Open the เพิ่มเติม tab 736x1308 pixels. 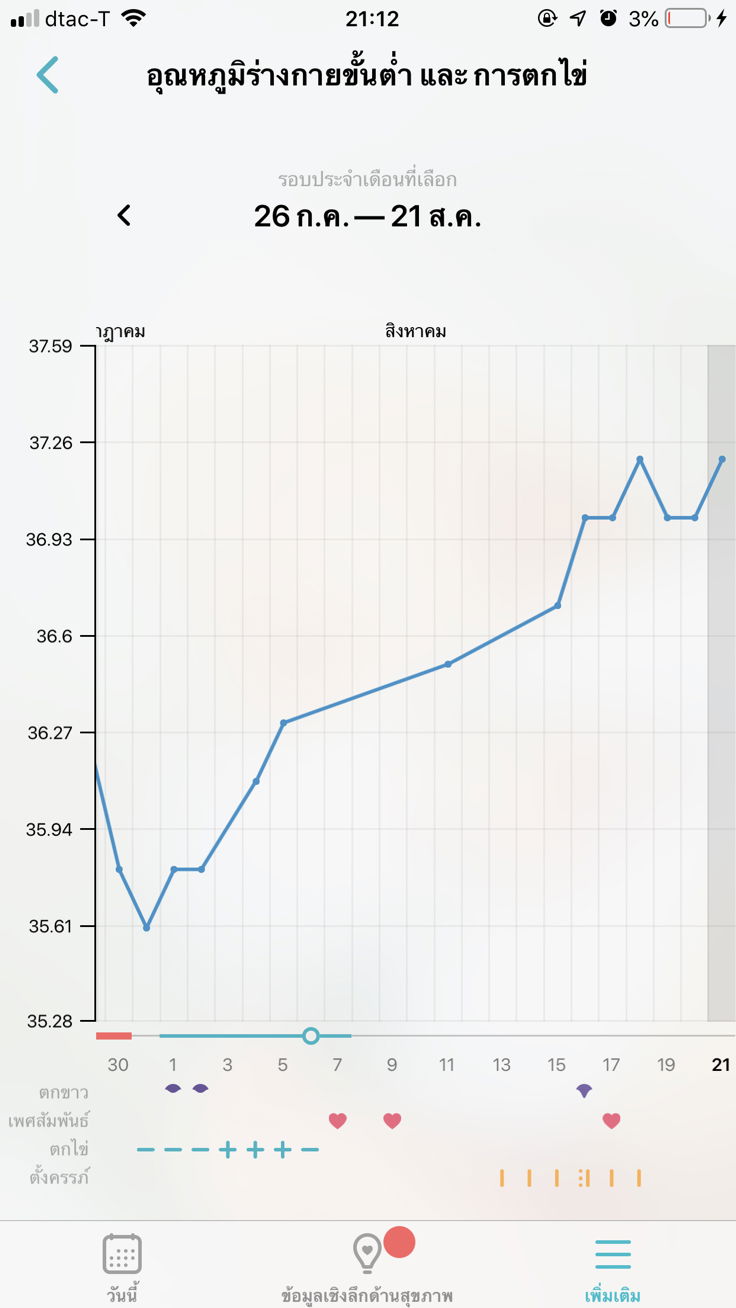coord(612,1266)
